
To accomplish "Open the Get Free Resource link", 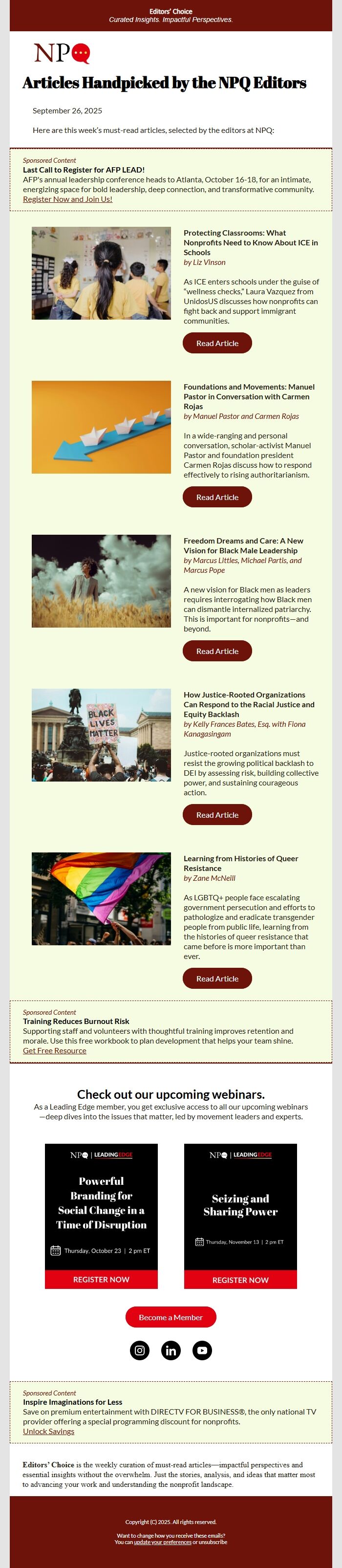I will pos(55,1050).
